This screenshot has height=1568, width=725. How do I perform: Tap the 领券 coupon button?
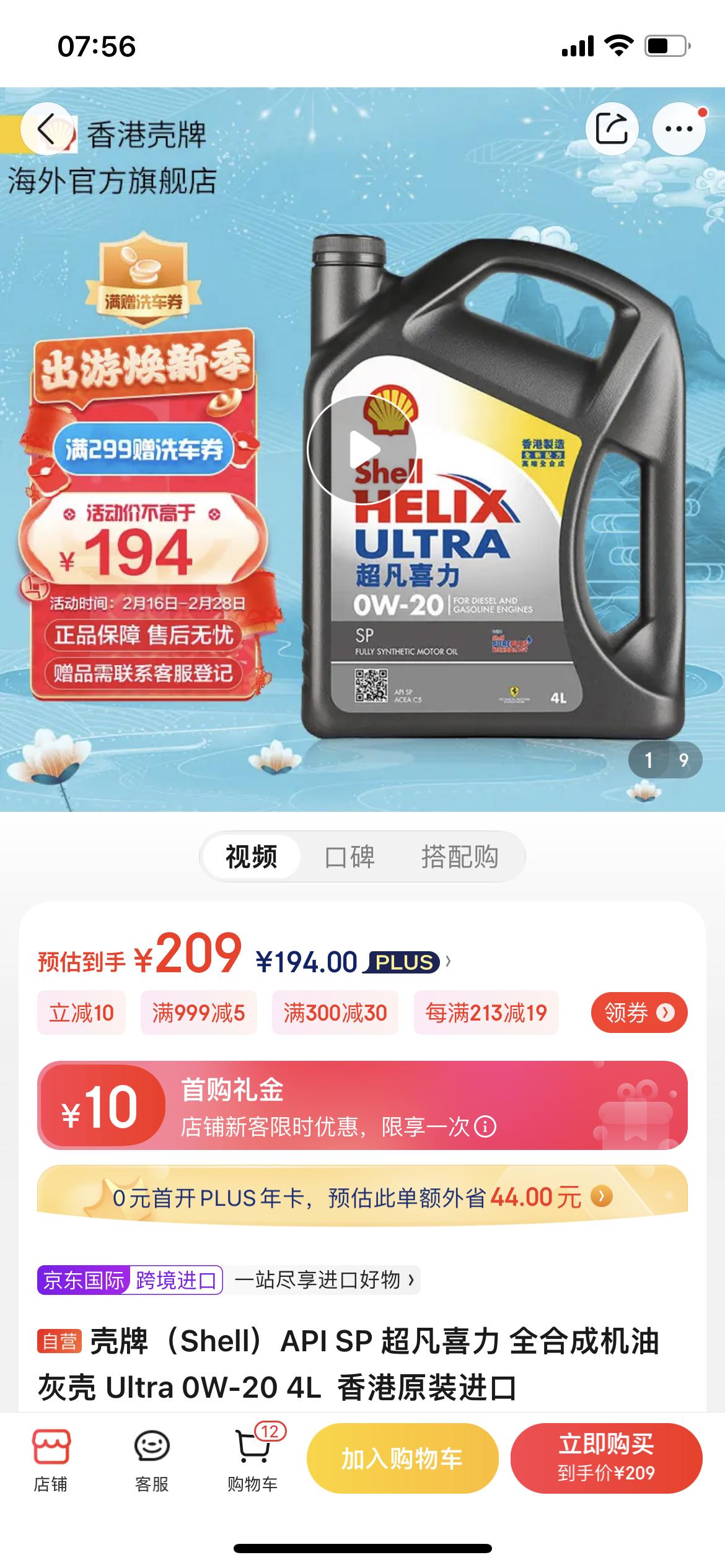pos(639,1013)
